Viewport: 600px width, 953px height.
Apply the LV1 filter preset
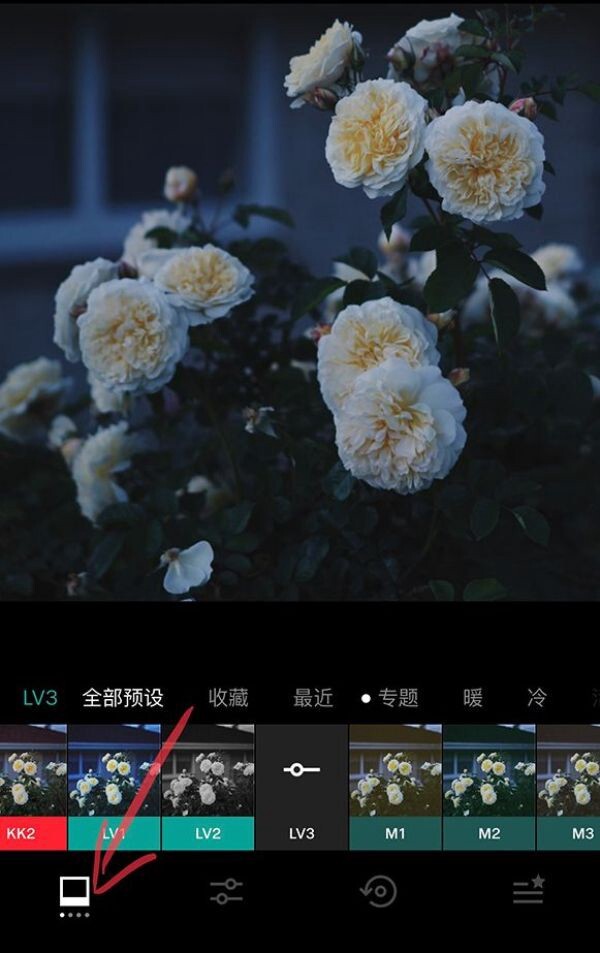tap(114, 787)
